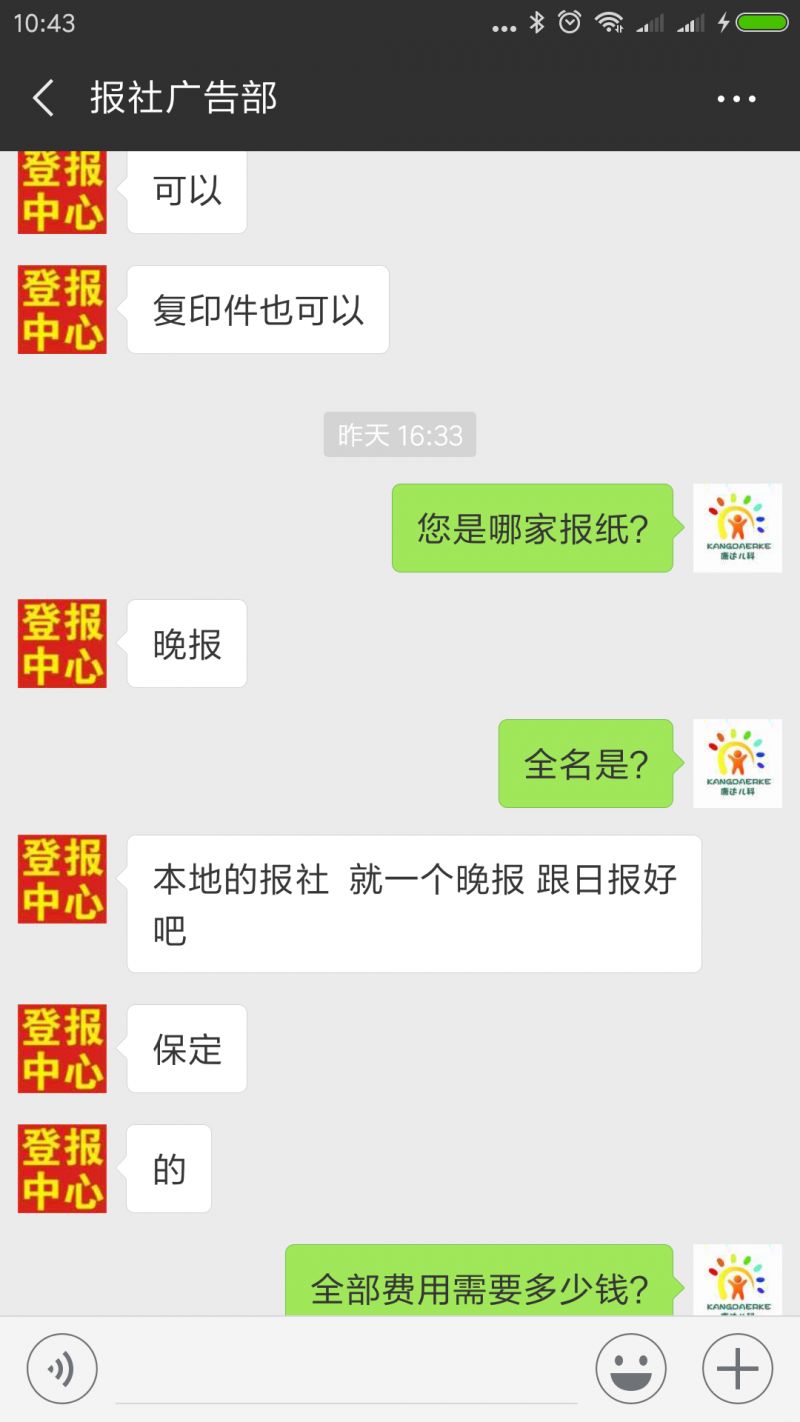Screen dimensions: 800x1422
Task: Open 登报中心 avatar next to 复印件也可以
Action: (x=62, y=309)
